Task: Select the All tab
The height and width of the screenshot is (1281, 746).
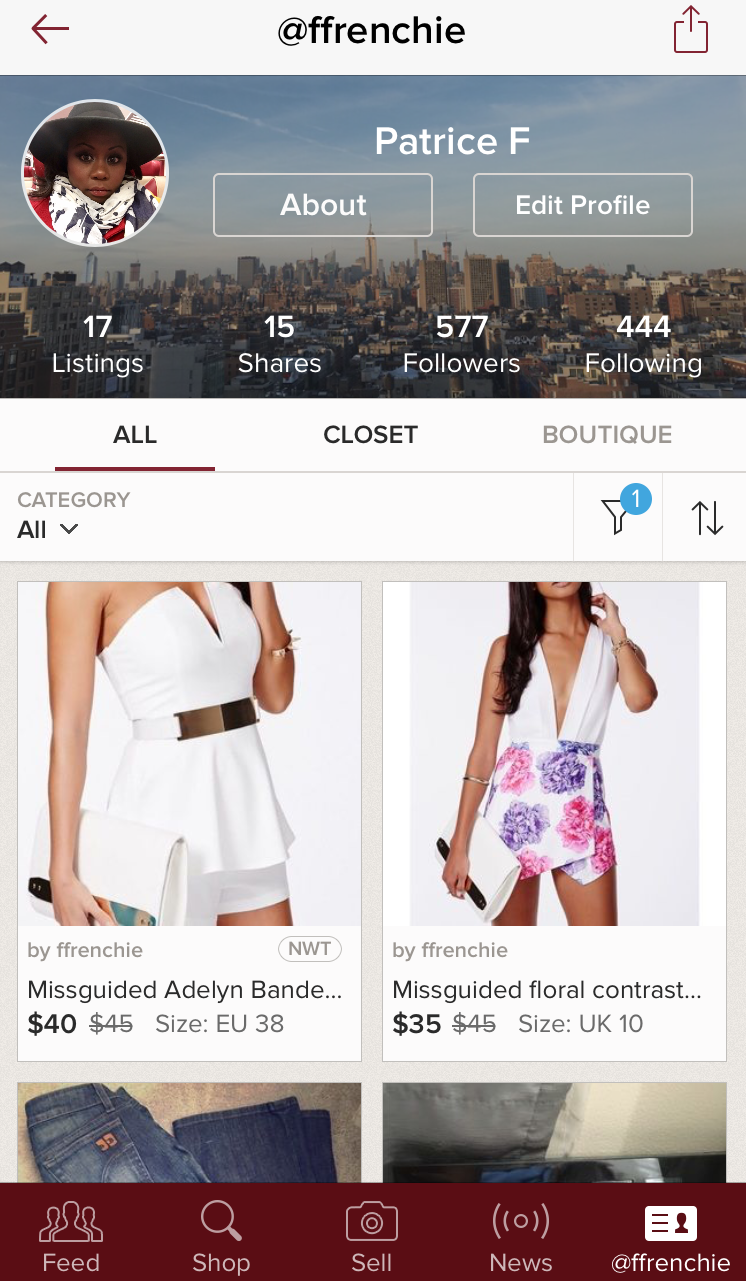Action: click(x=135, y=435)
